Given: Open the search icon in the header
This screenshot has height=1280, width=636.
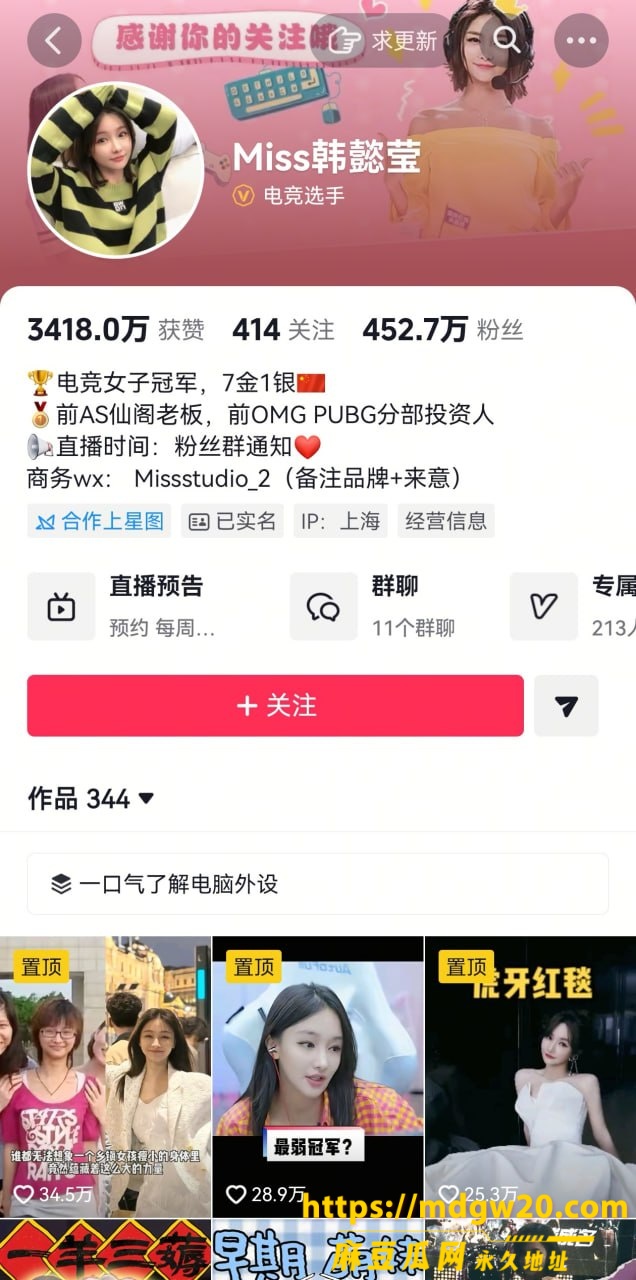Looking at the screenshot, I should [507, 41].
